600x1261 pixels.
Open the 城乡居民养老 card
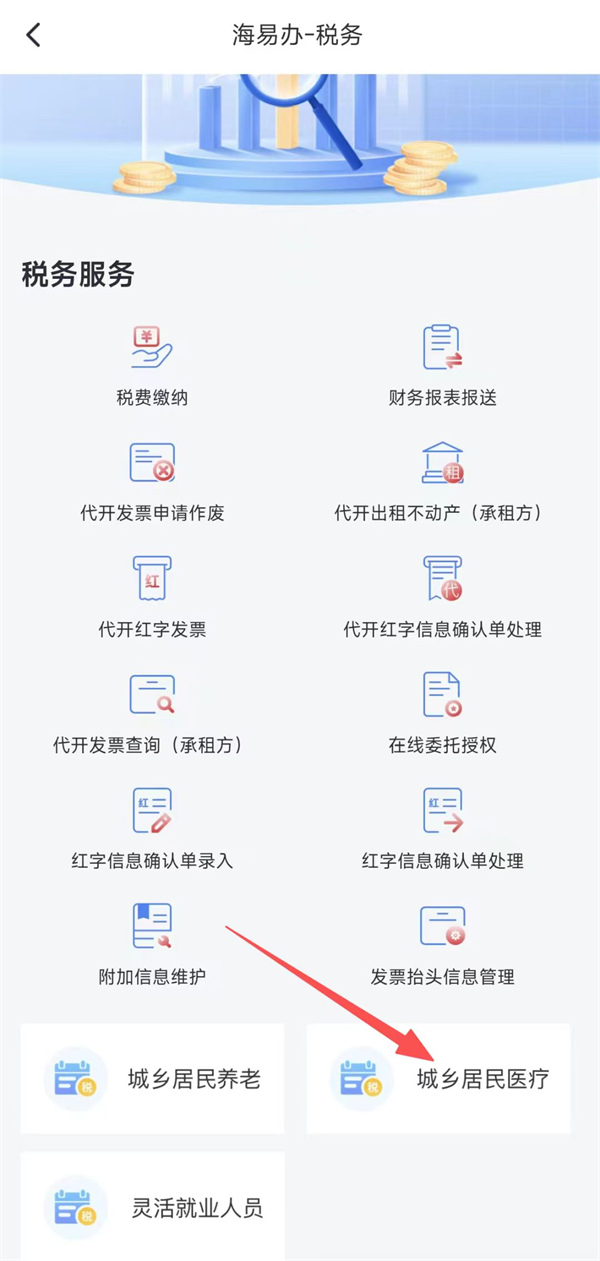(x=152, y=1079)
